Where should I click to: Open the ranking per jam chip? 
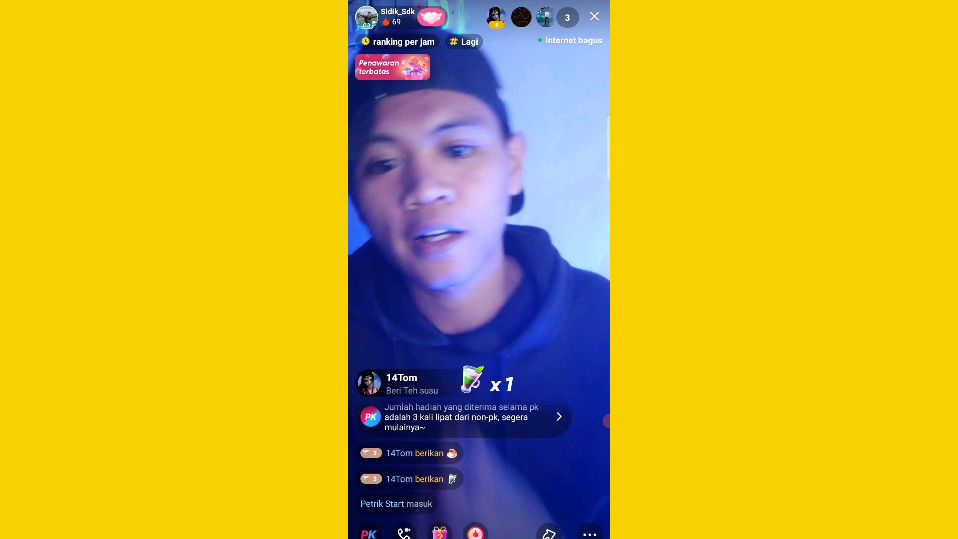click(x=398, y=42)
